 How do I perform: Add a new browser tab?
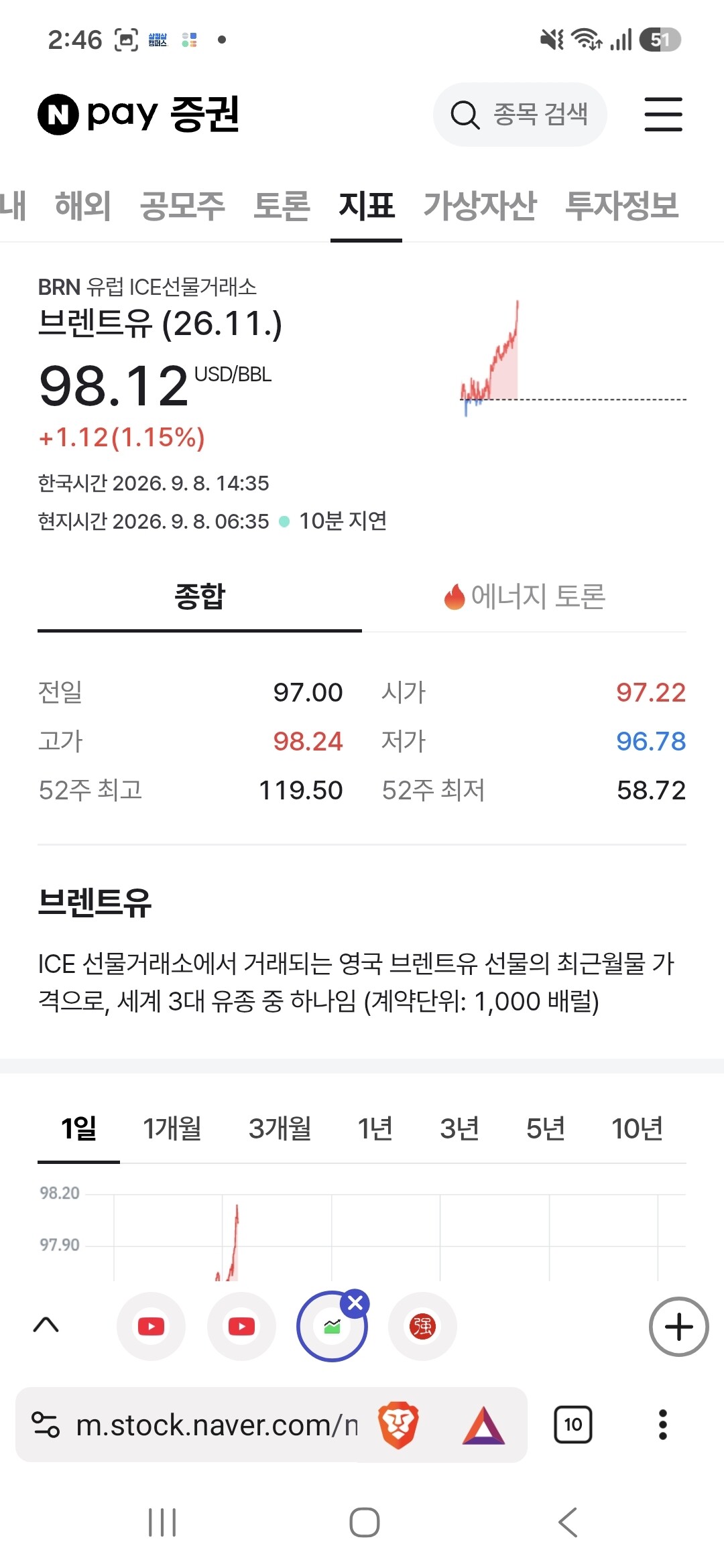[678, 1327]
